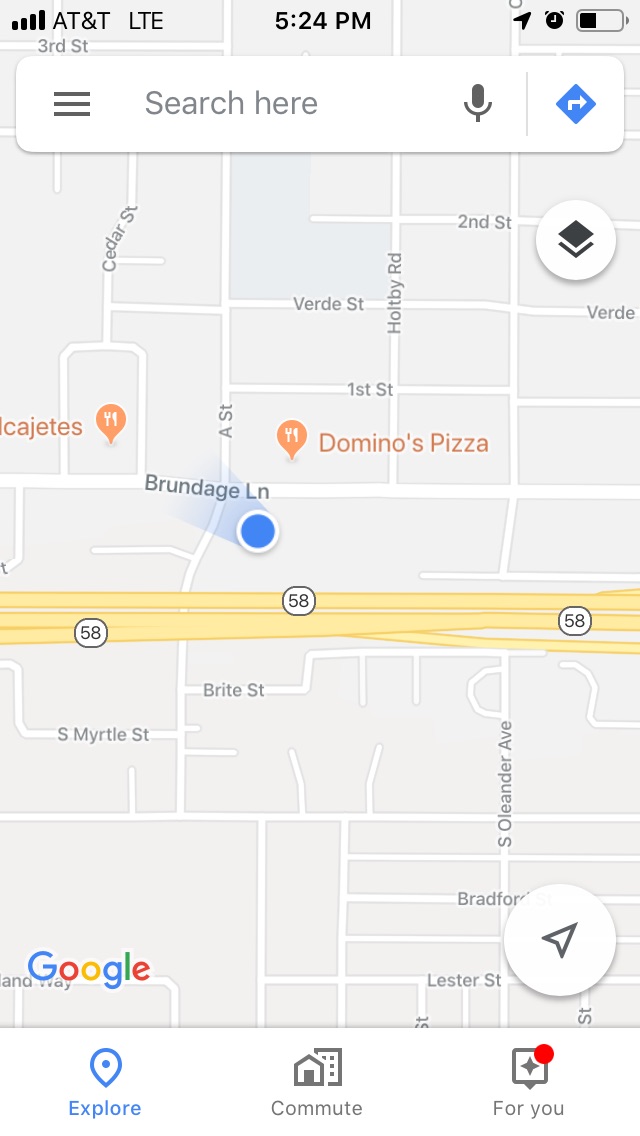
Task: Select the restaurant pin on the left edge
Action: tap(111, 423)
